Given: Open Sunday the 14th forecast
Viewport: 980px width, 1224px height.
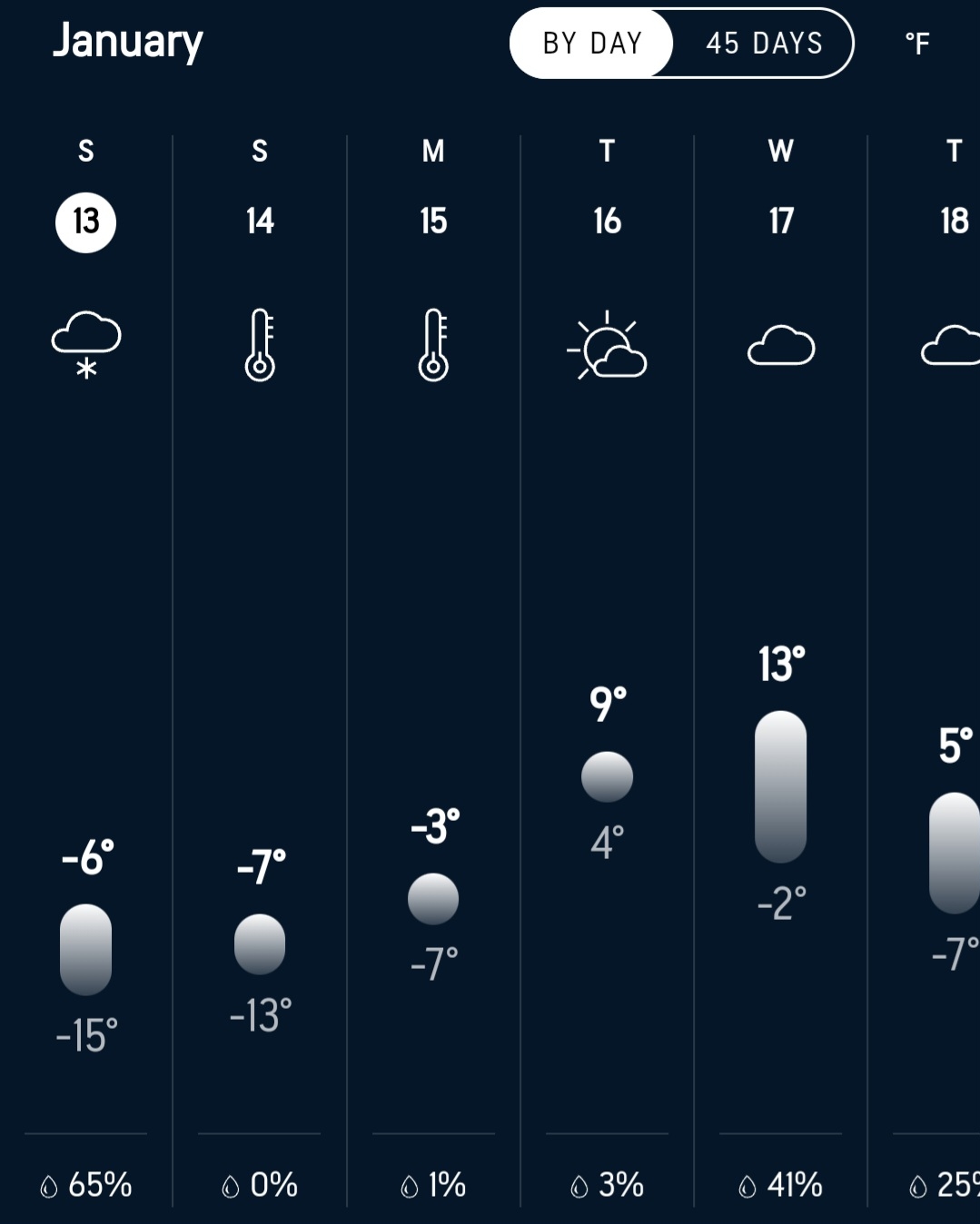Looking at the screenshot, I should click(260, 222).
